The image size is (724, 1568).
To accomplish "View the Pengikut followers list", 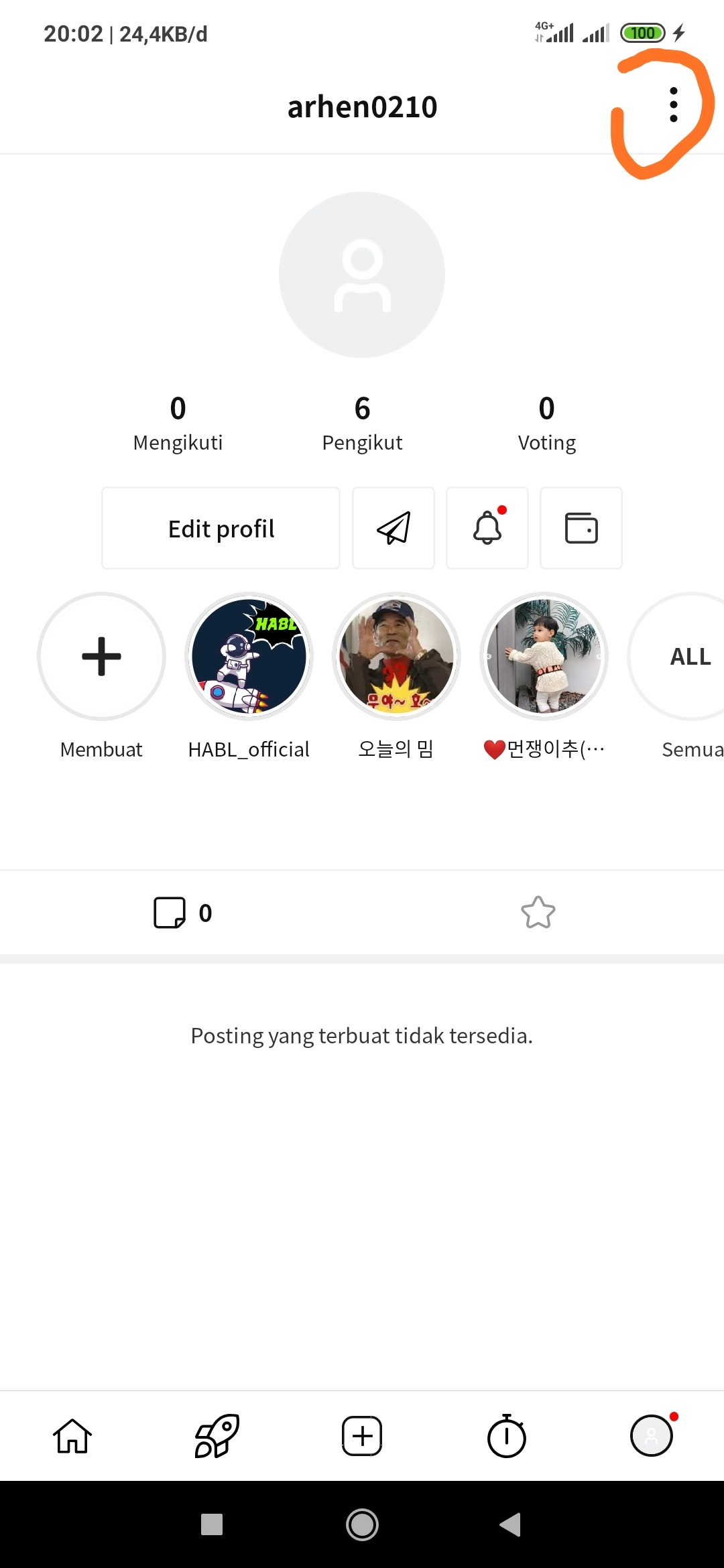I will (x=362, y=422).
